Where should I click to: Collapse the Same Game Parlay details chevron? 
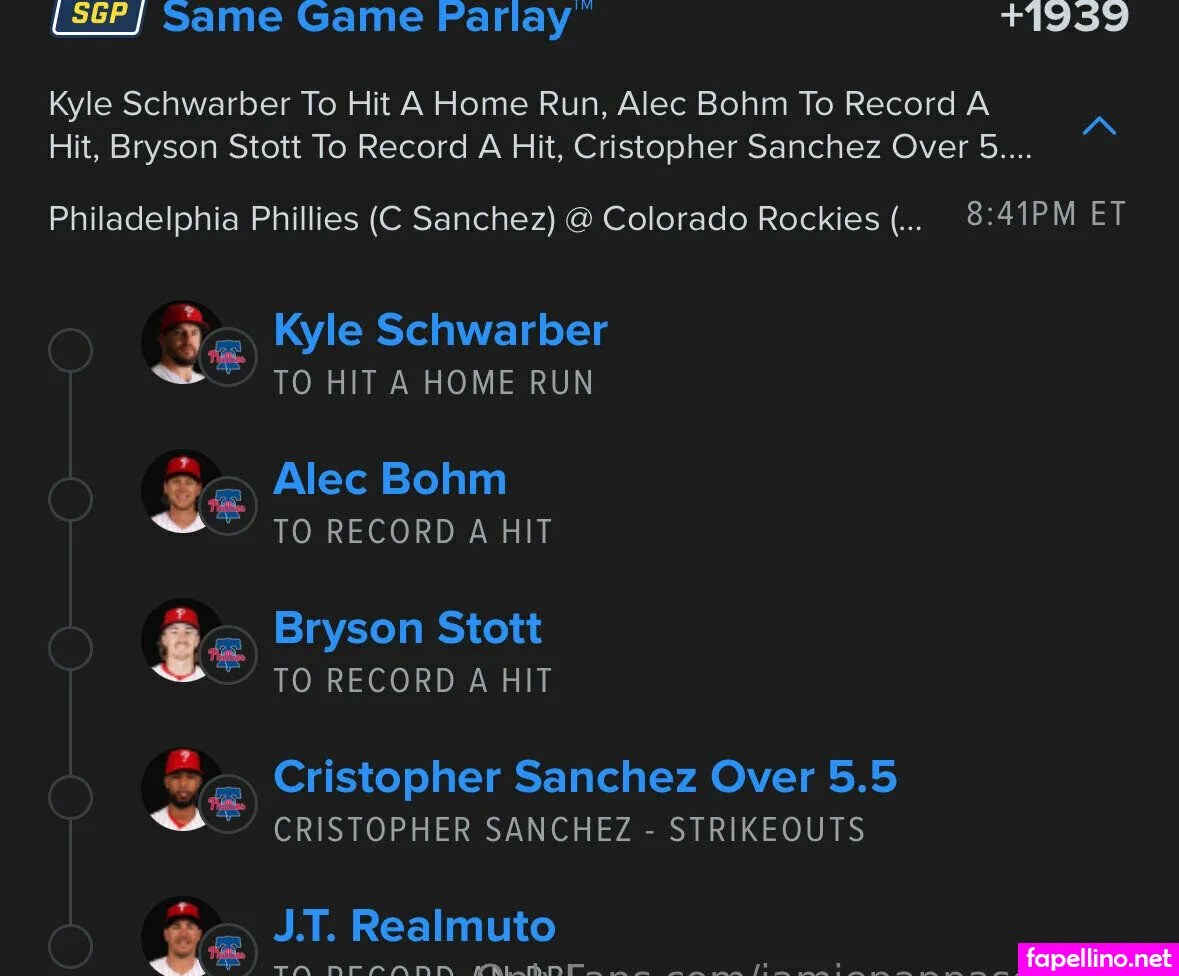tap(1098, 126)
